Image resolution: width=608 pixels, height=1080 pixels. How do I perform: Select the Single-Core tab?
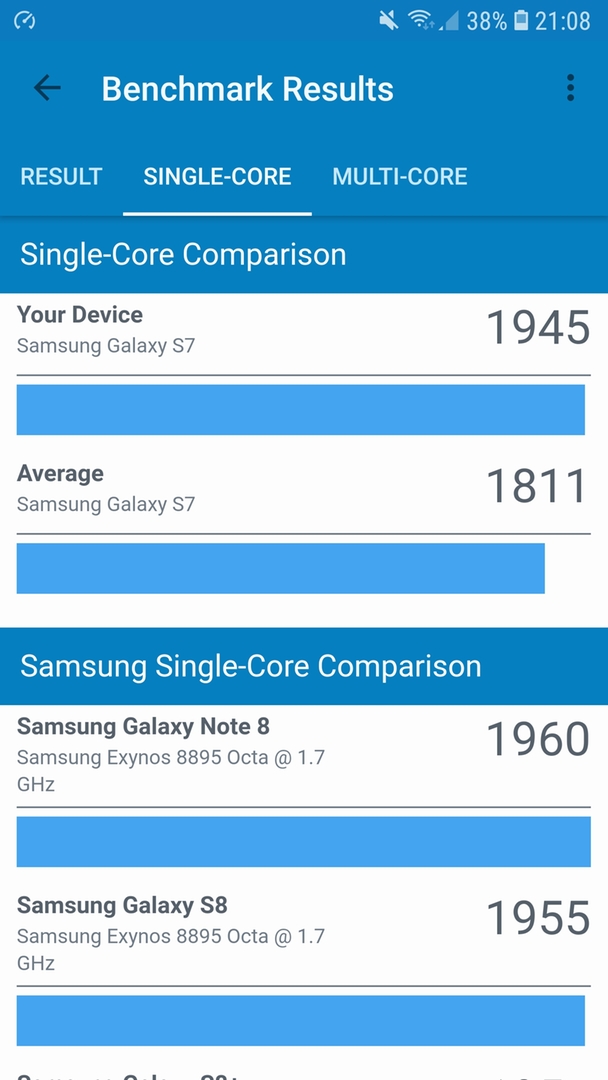[x=217, y=176]
